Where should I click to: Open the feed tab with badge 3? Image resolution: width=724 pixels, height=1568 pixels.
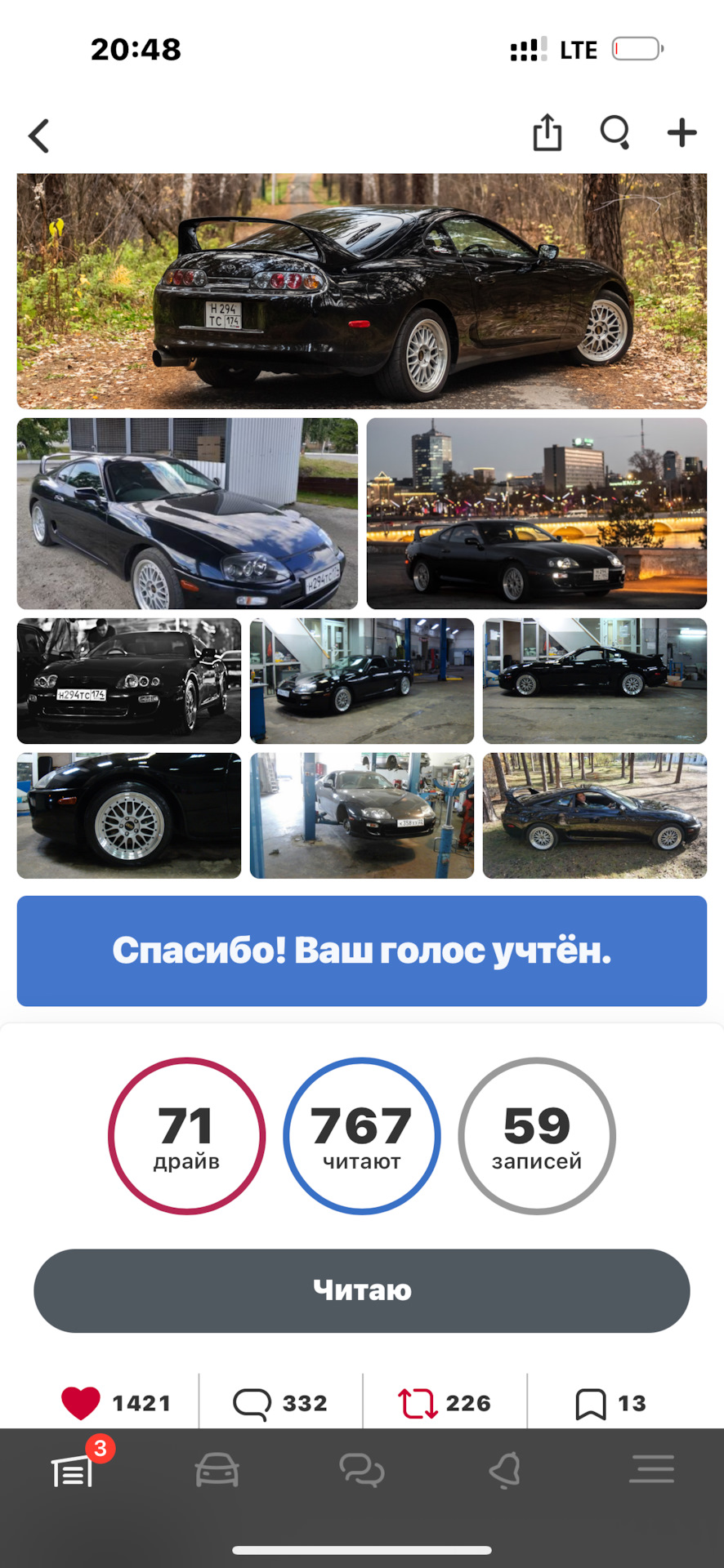(73, 1472)
